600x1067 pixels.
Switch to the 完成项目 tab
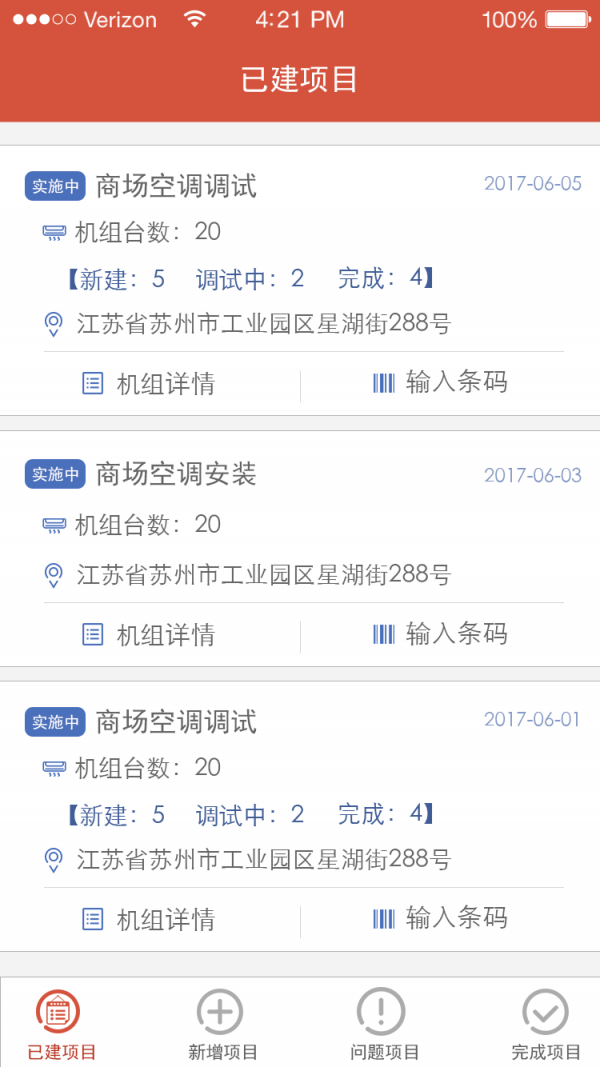tap(545, 1024)
